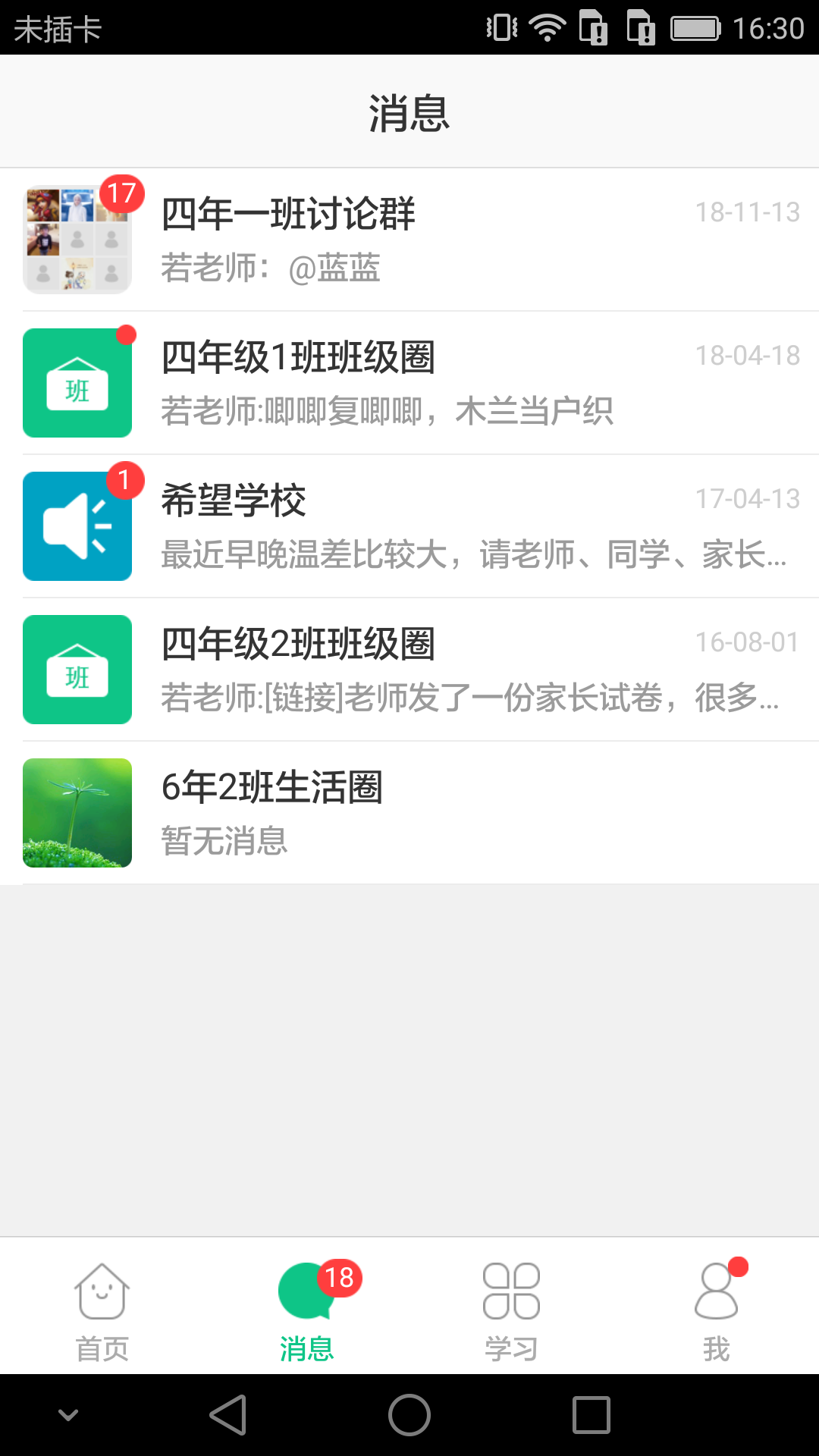The height and width of the screenshot is (1456, 819).
Task: View the 希望学校 announcement message
Action: [x=409, y=526]
